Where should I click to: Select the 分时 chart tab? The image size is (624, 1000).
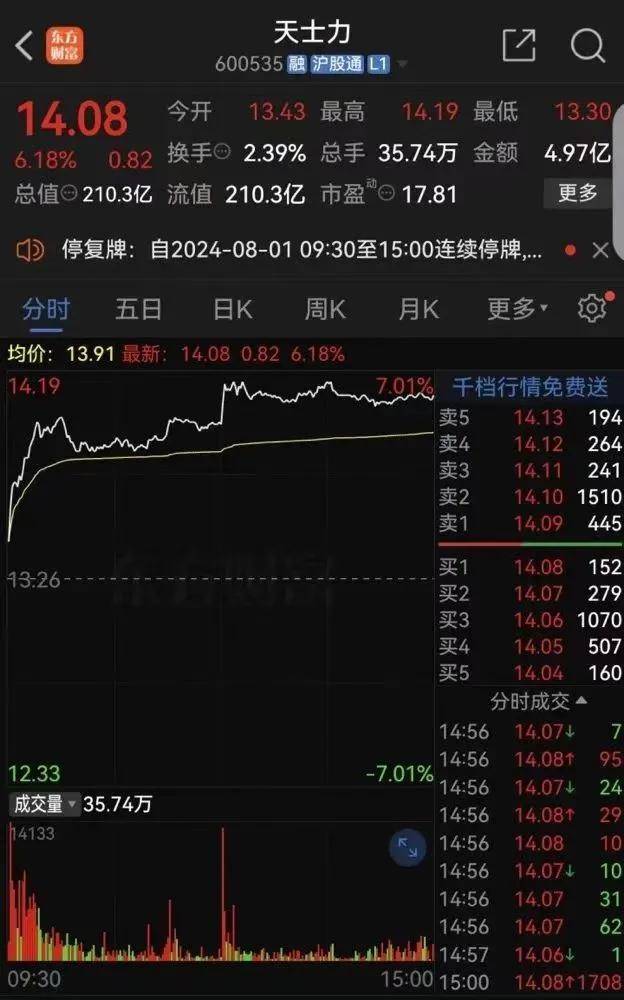(x=46, y=309)
